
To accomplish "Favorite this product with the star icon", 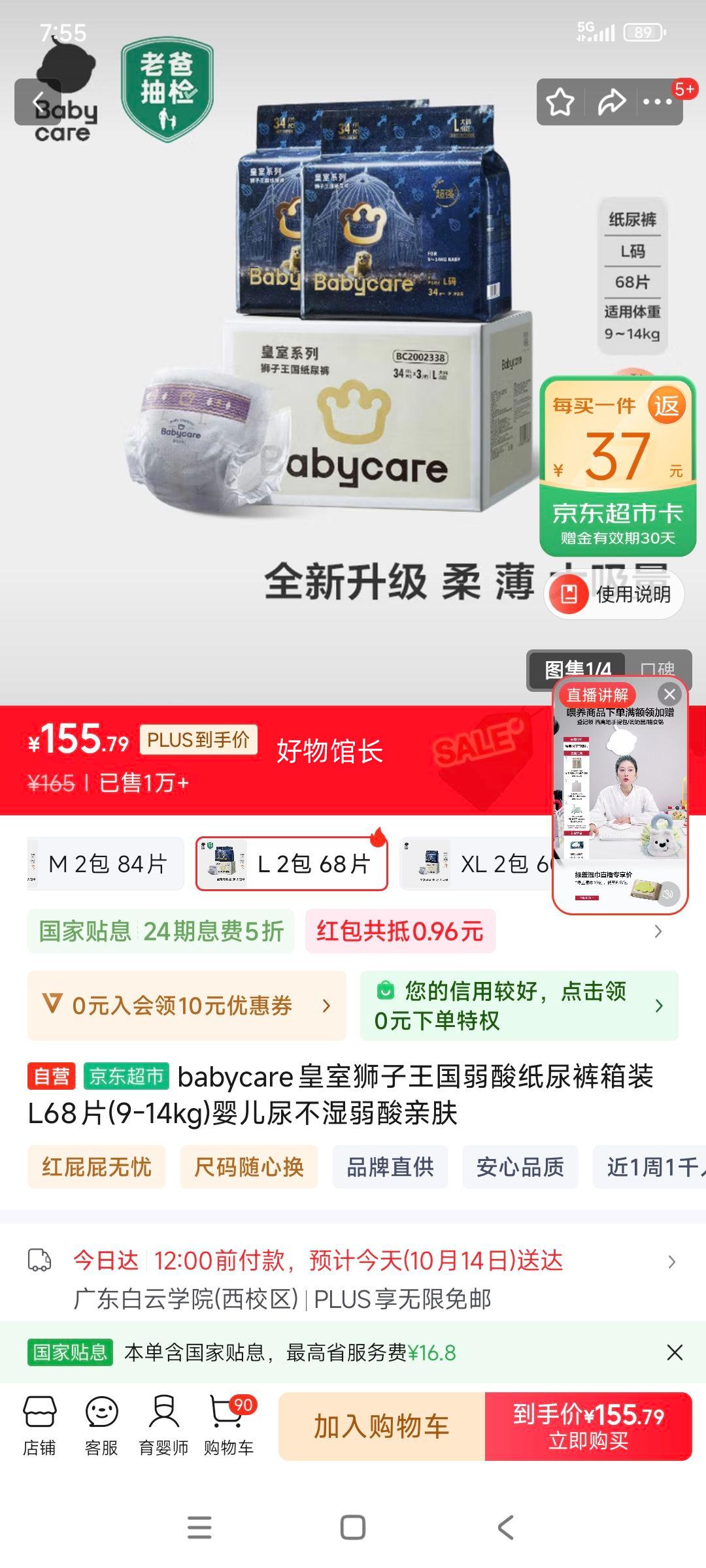I will point(560,102).
